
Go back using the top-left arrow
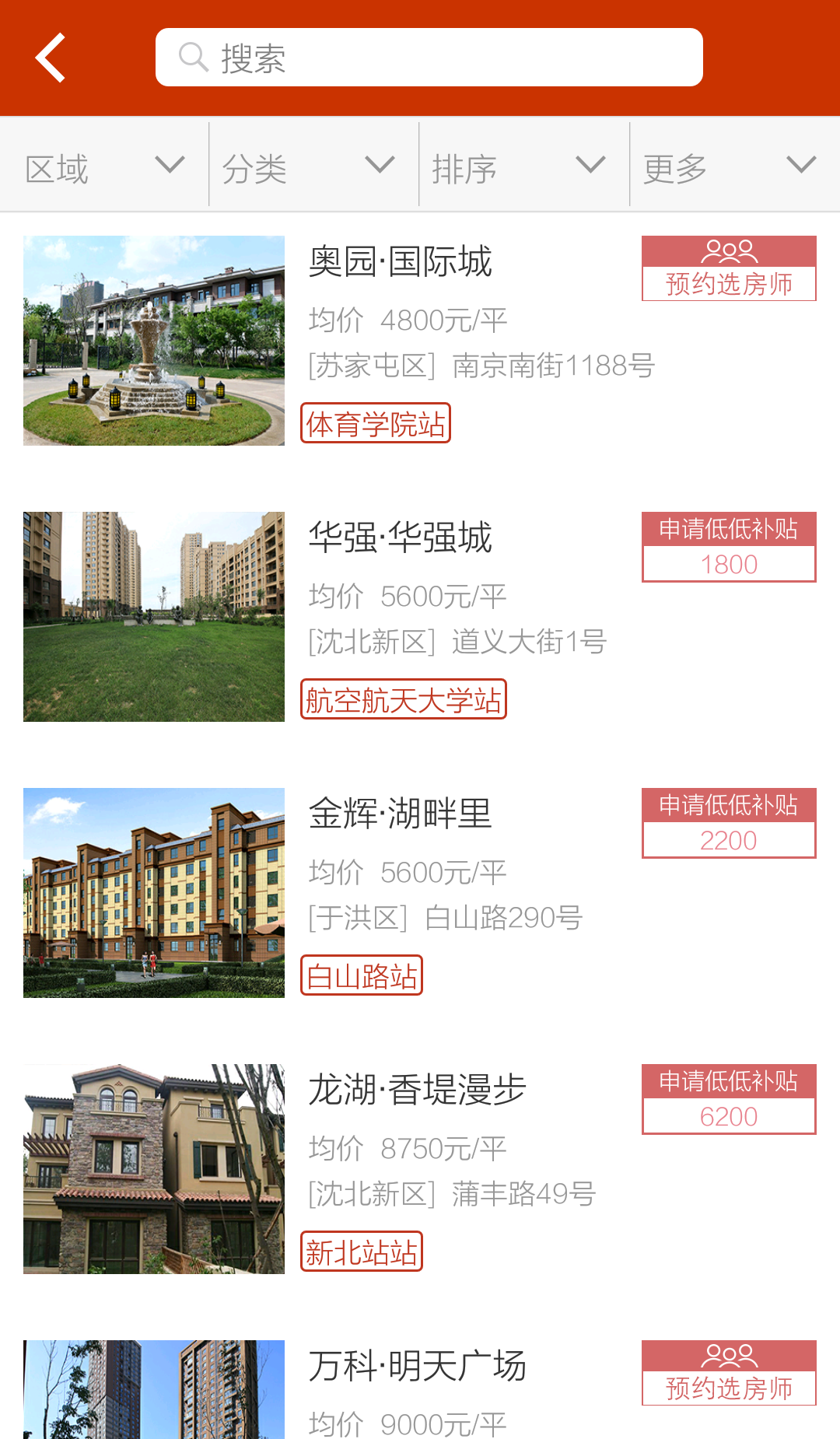point(51,58)
